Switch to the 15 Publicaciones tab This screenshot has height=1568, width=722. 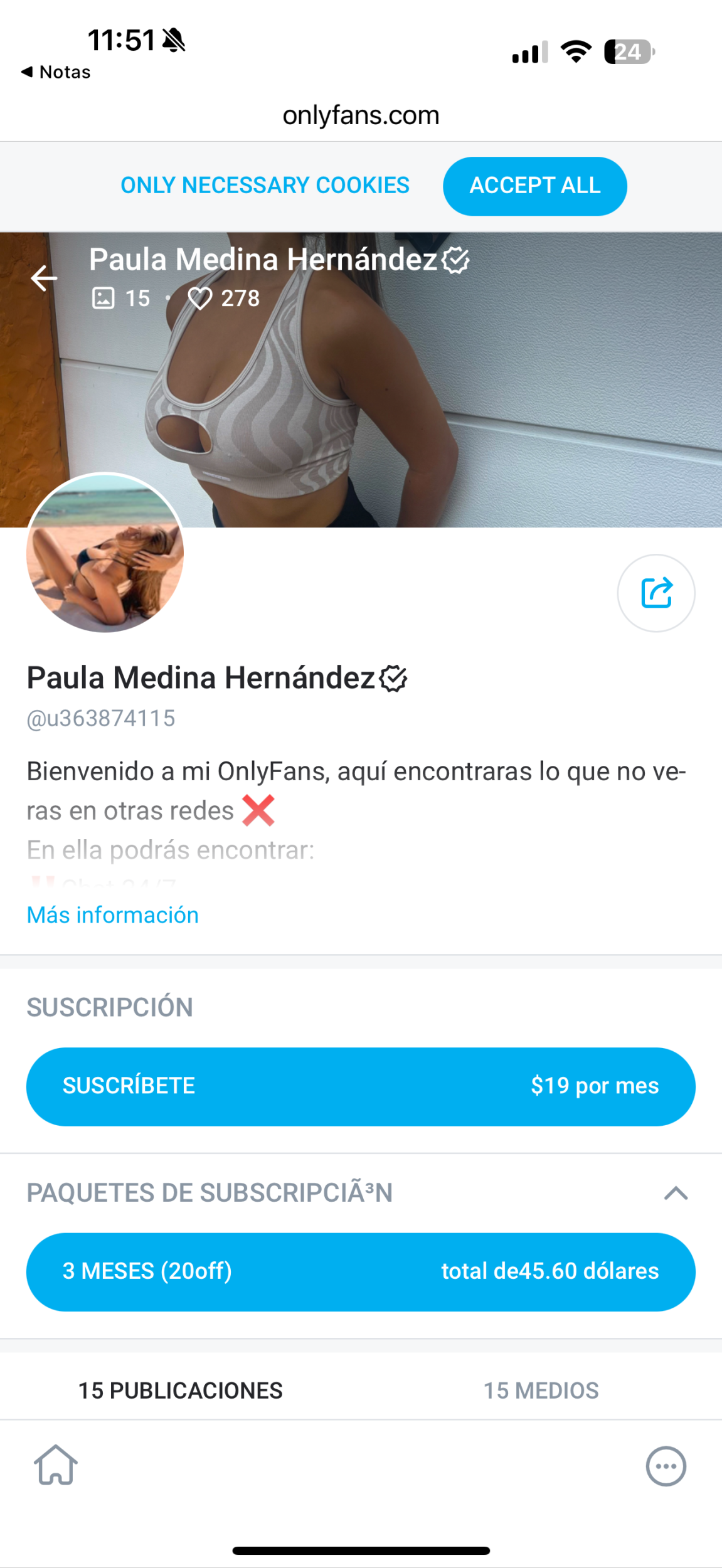click(181, 1391)
